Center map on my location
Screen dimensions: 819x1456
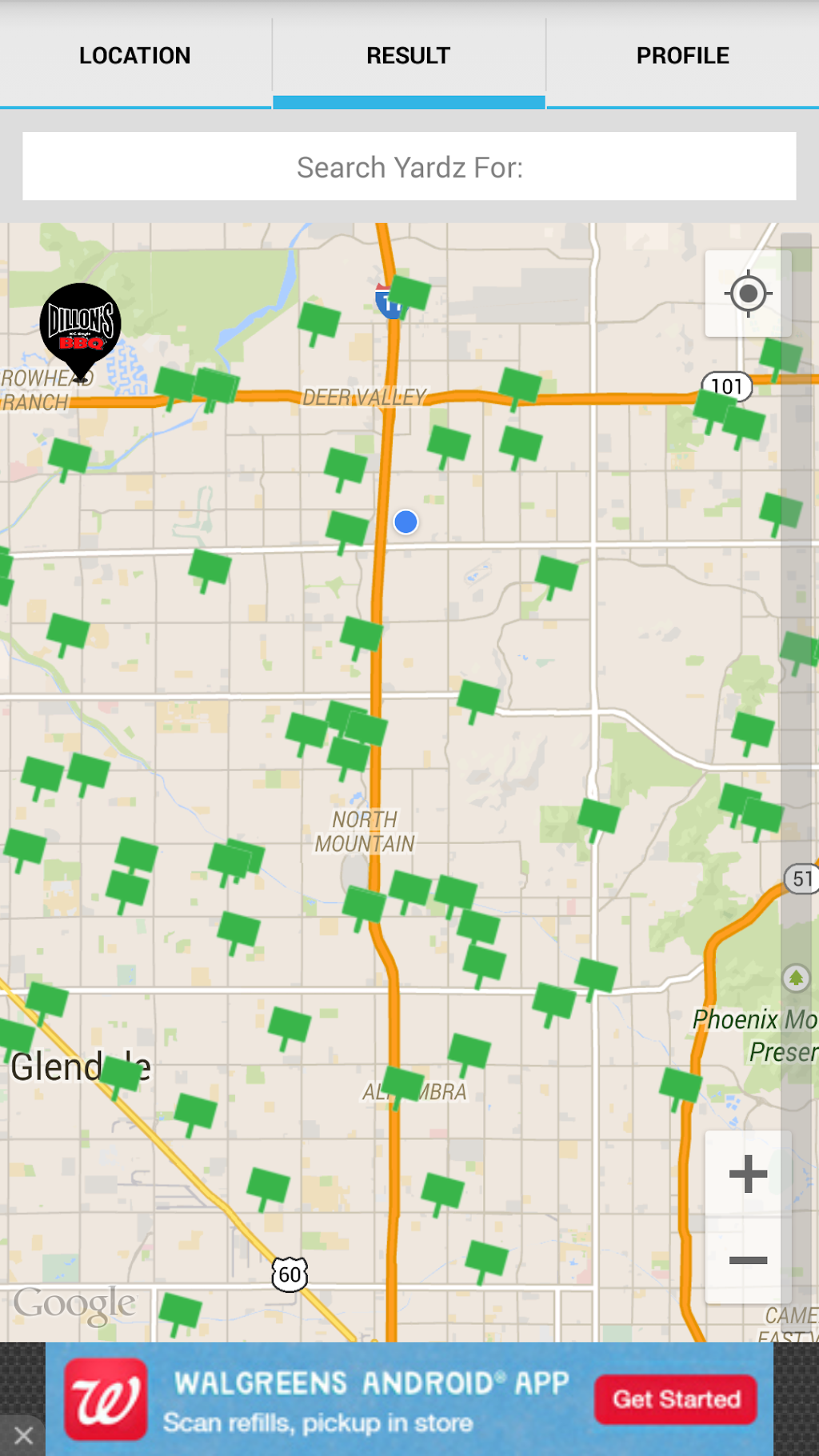(x=748, y=294)
